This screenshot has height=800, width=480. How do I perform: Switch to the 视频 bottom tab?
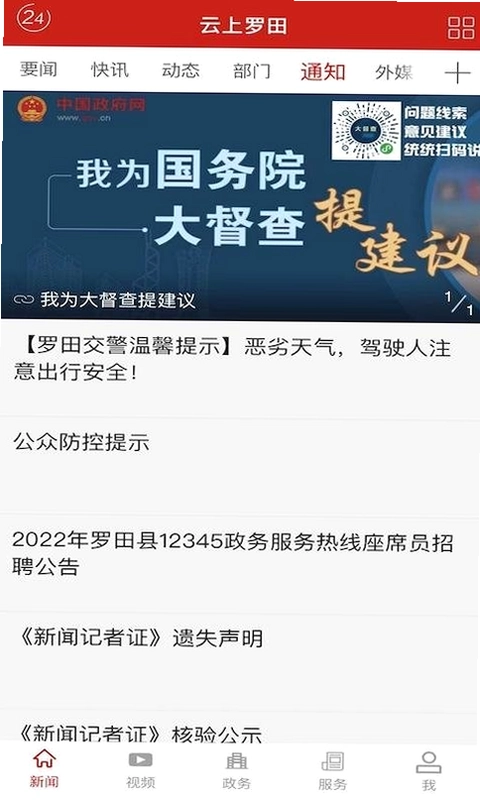coord(140,770)
